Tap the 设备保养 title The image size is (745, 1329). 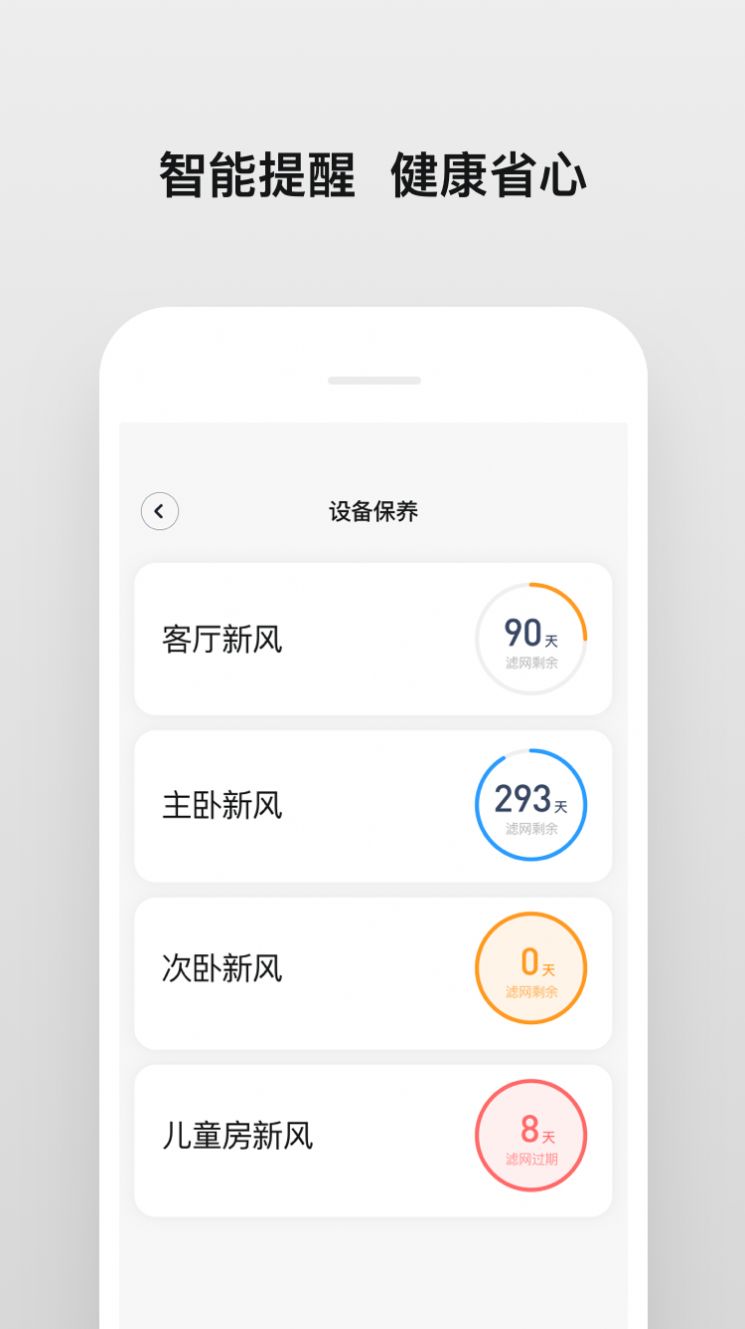pos(373,511)
